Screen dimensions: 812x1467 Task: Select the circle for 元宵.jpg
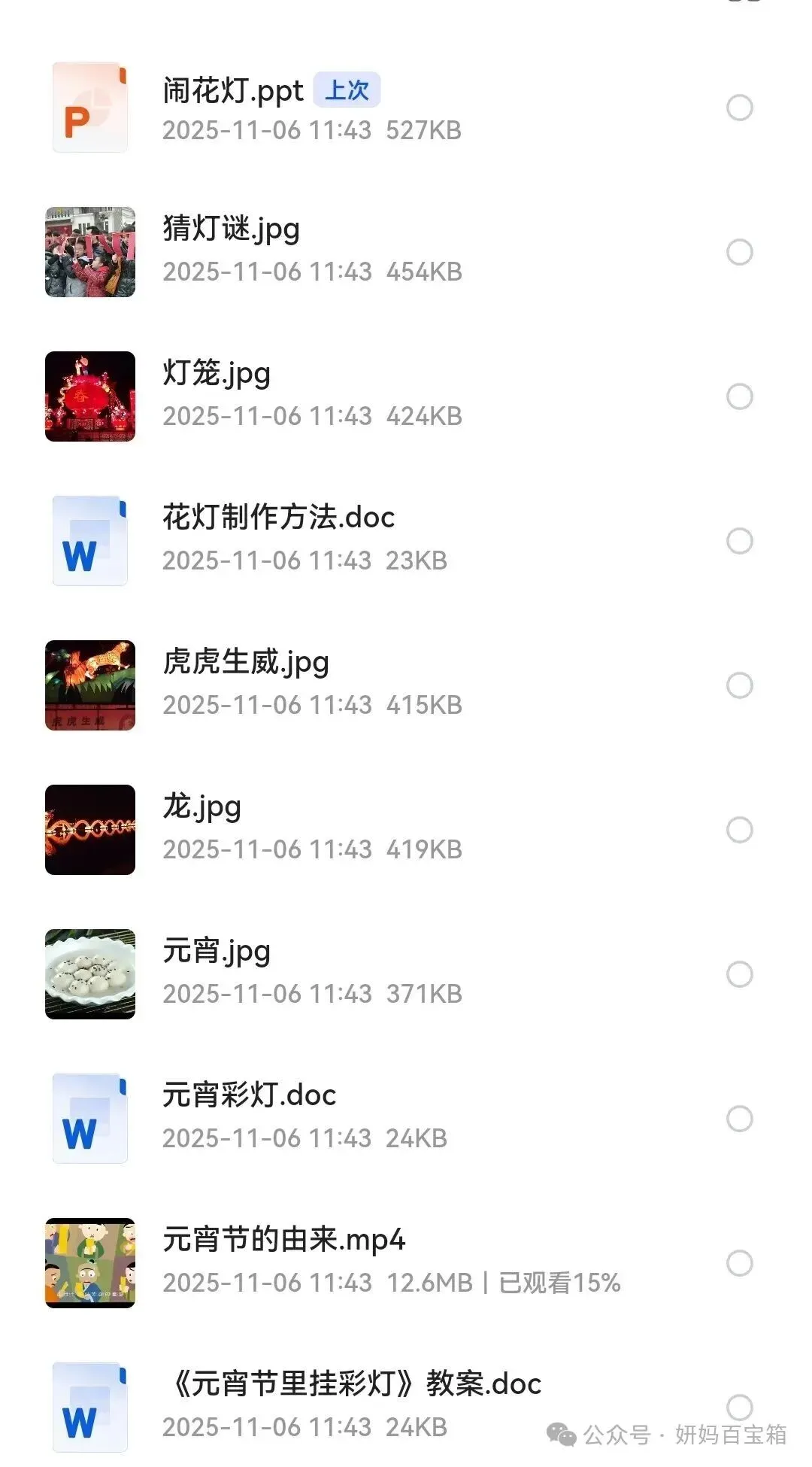coord(740,974)
